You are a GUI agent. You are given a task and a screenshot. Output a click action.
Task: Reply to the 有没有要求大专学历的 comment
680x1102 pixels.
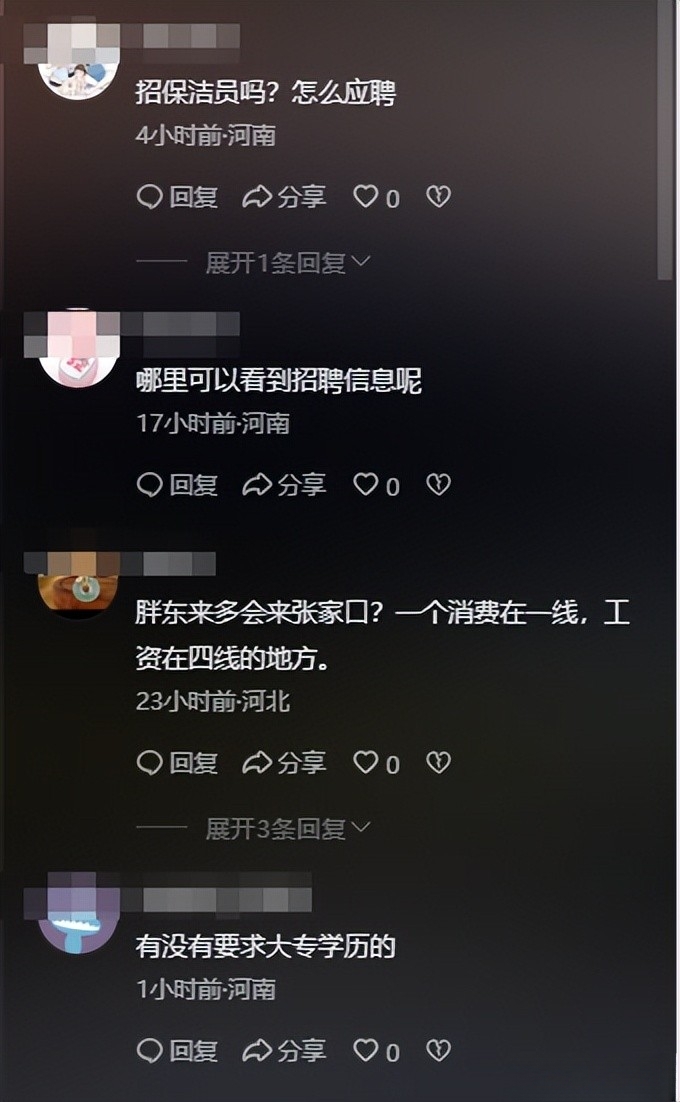click(x=177, y=1051)
